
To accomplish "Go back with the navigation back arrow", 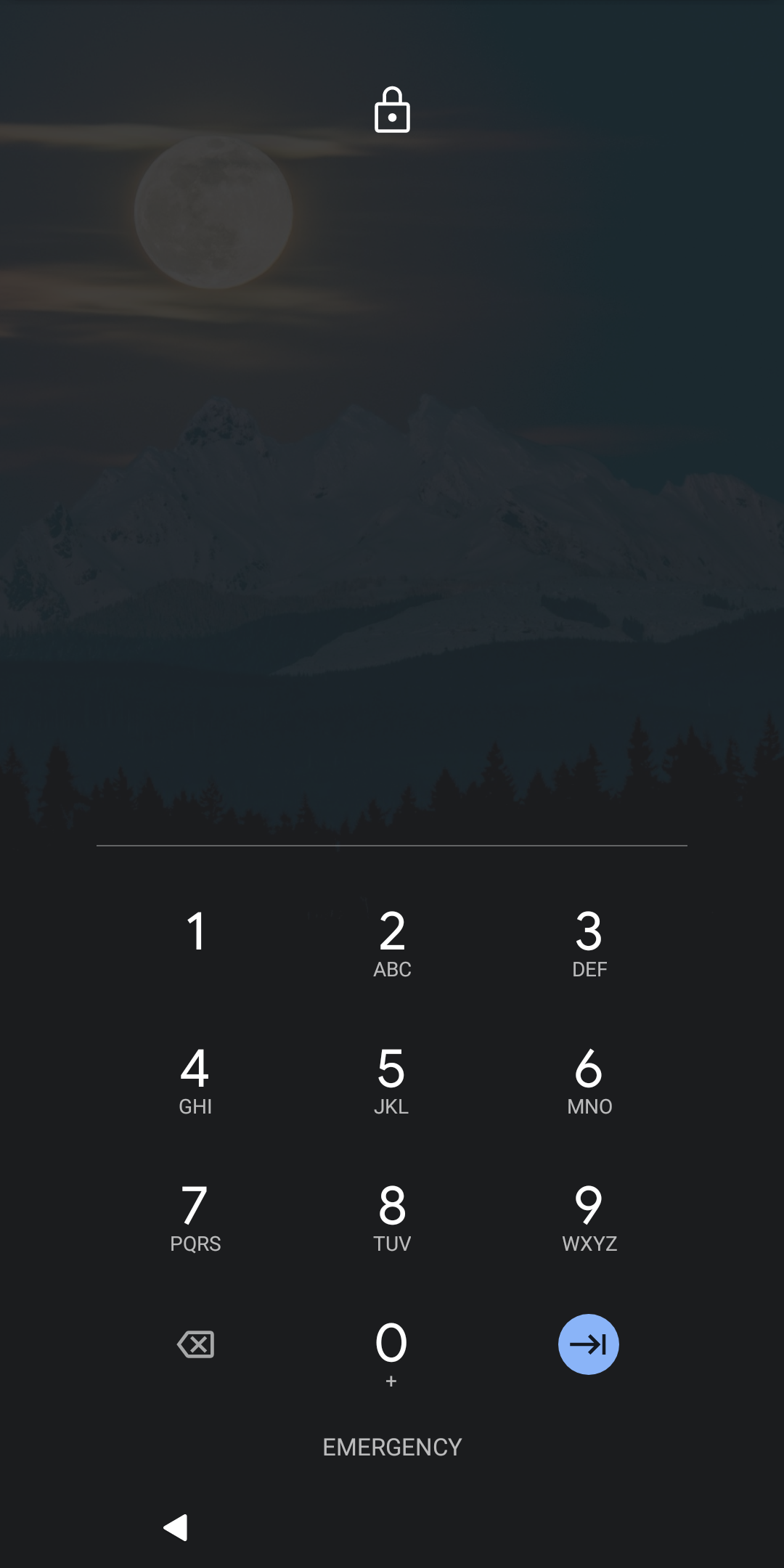I will 176,1527.
